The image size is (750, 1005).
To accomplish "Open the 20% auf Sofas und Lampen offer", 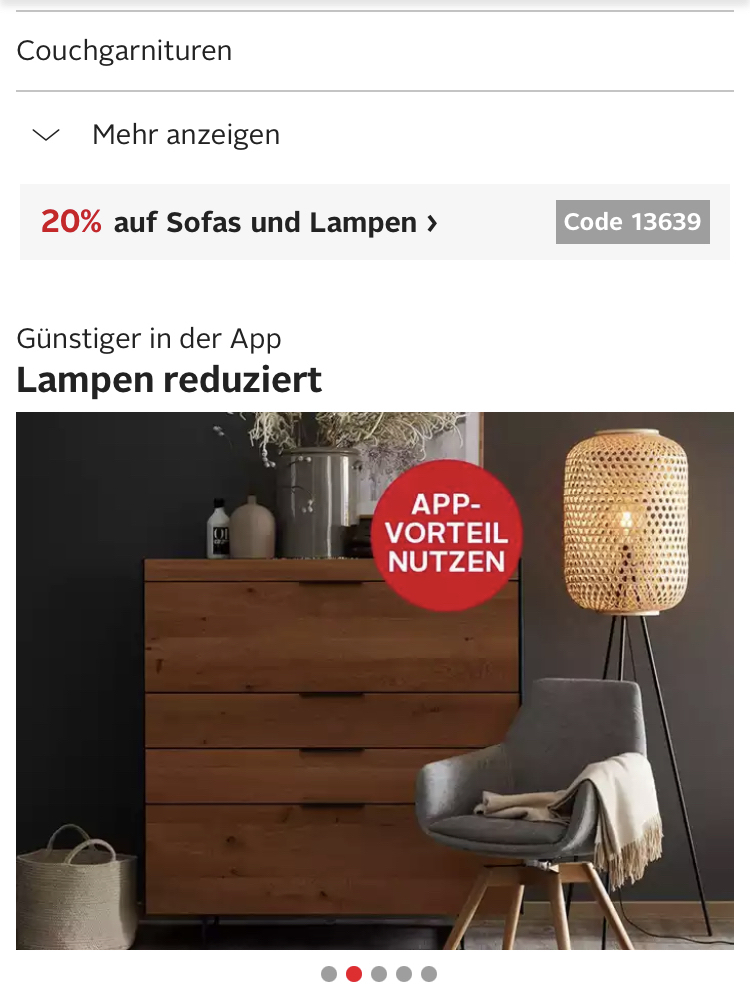I will [x=240, y=222].
